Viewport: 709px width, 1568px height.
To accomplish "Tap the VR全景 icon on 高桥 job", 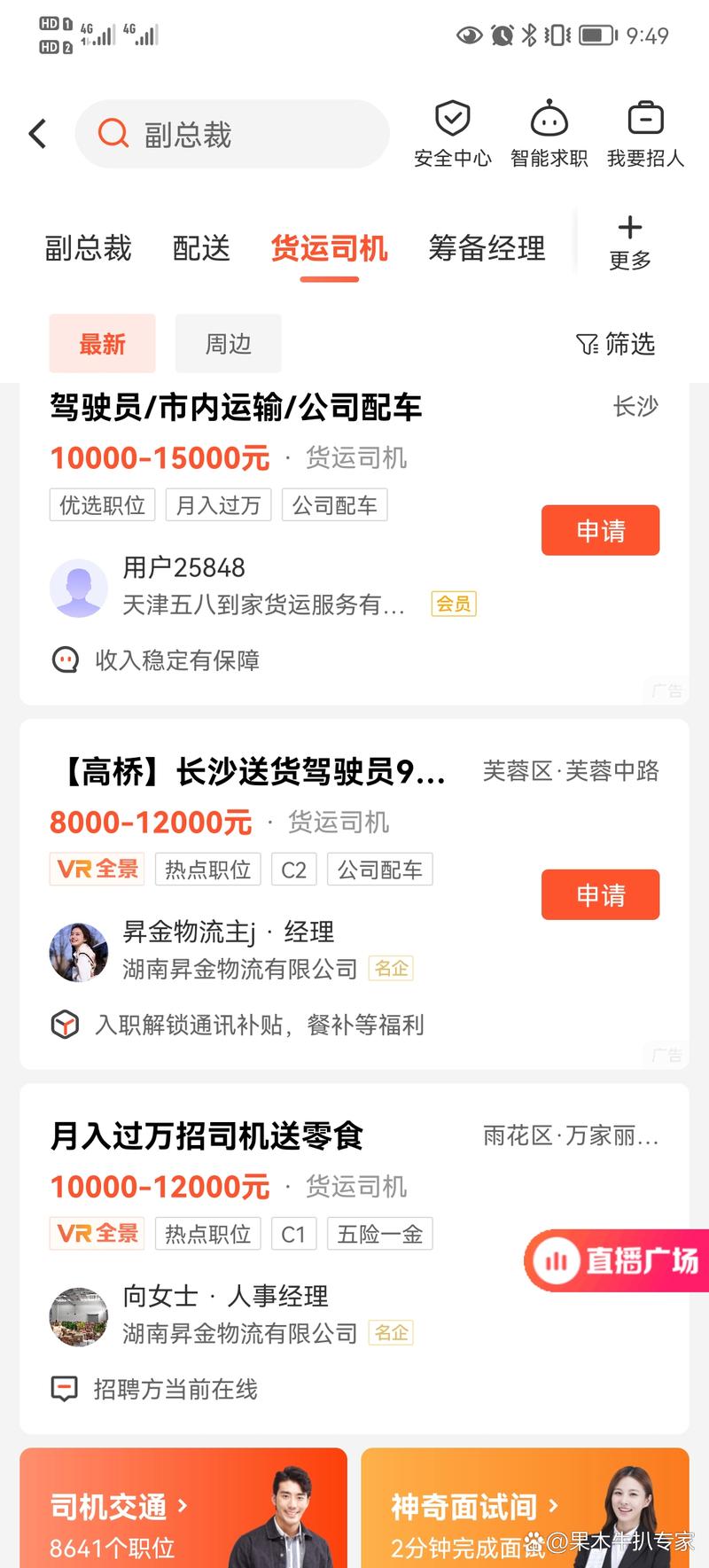I will point(97,869).
